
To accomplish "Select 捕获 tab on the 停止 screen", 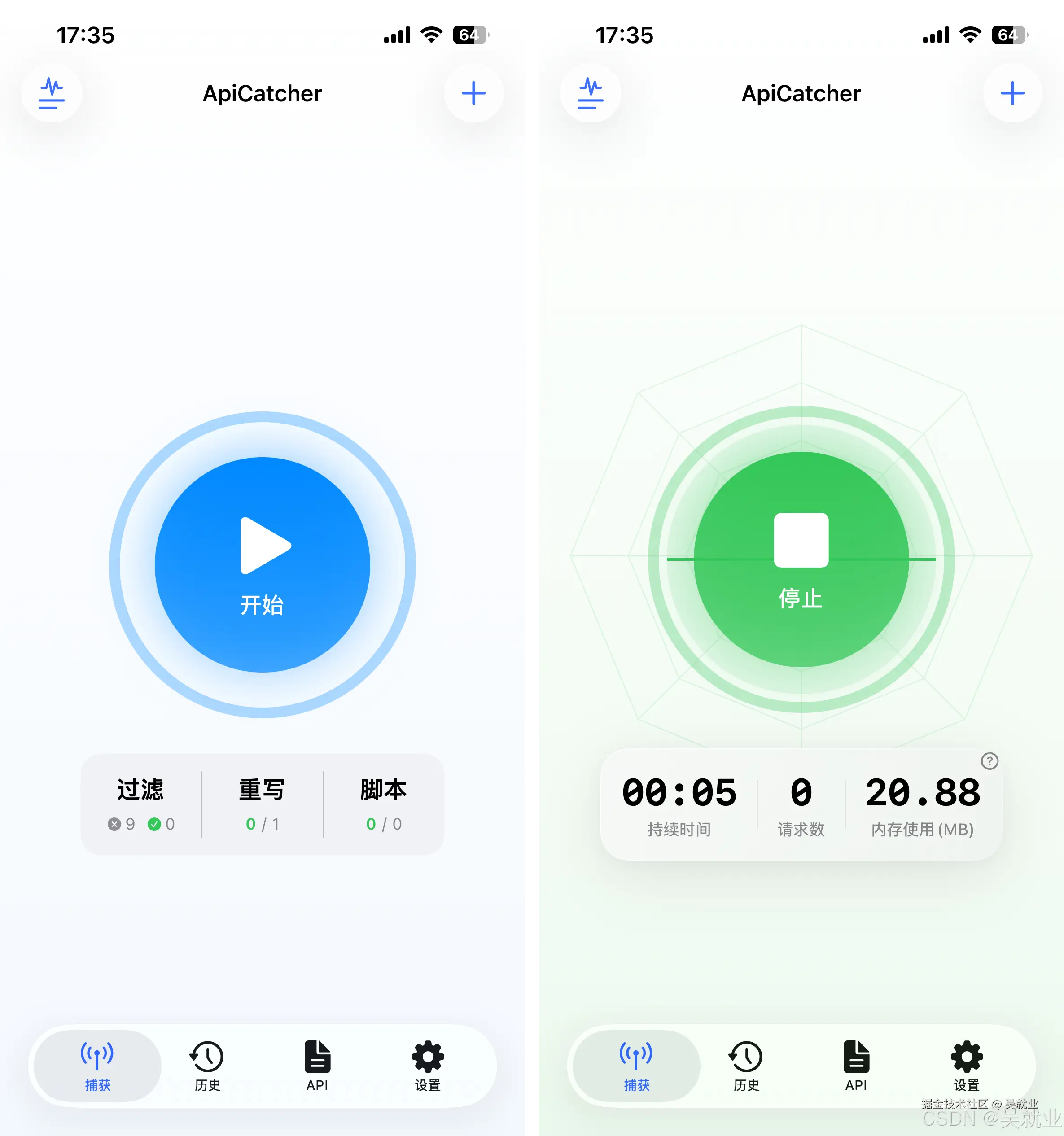I will click(636, 1065).
